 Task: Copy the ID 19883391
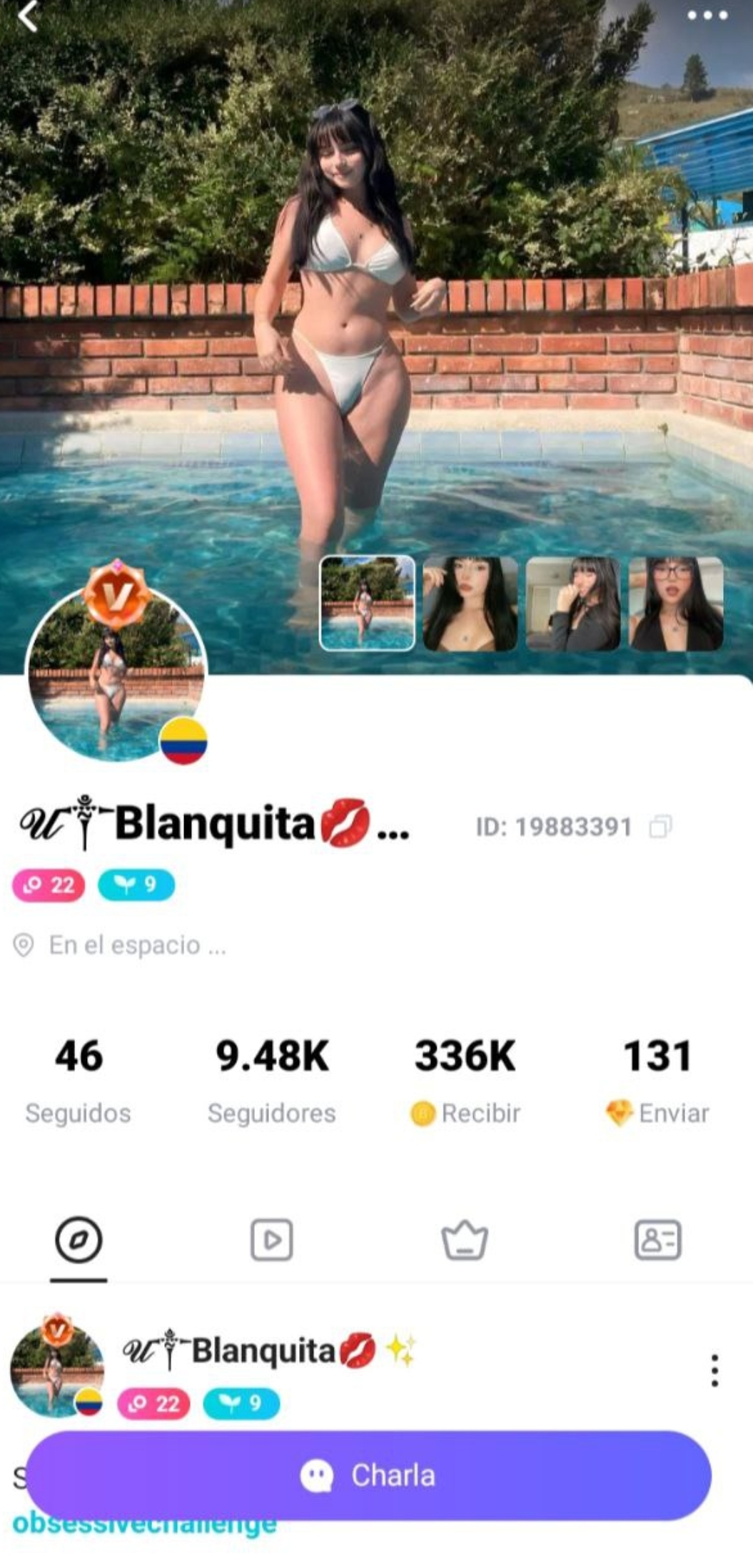coord(660,827)
